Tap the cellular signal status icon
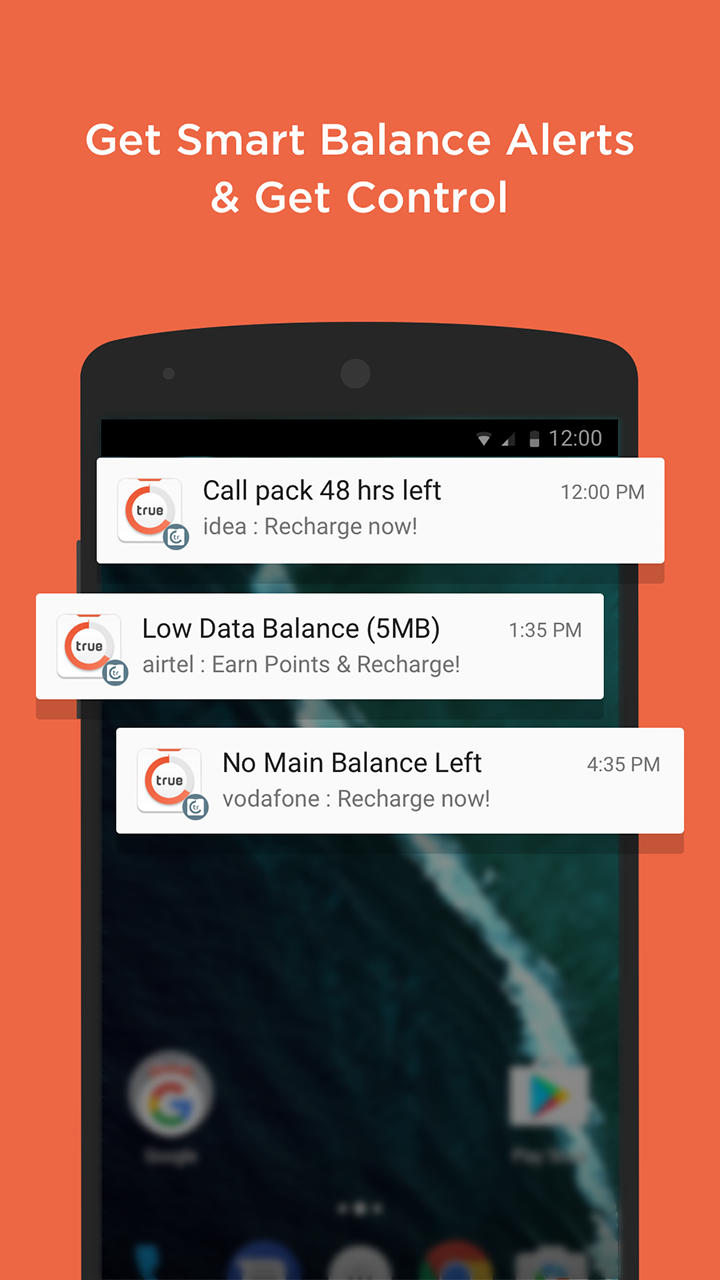The image size is (720, 1280). tap(507, 438)
